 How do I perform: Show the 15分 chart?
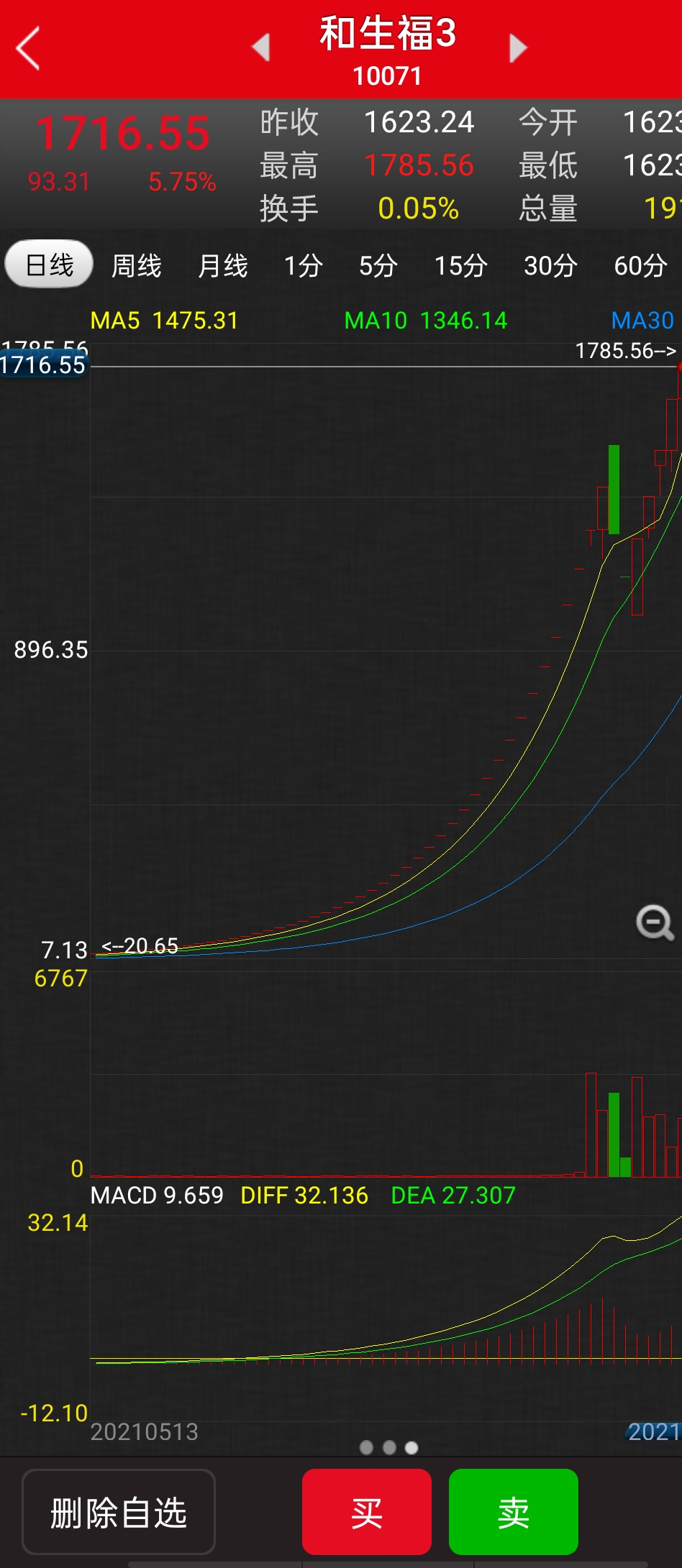point(460,266)
